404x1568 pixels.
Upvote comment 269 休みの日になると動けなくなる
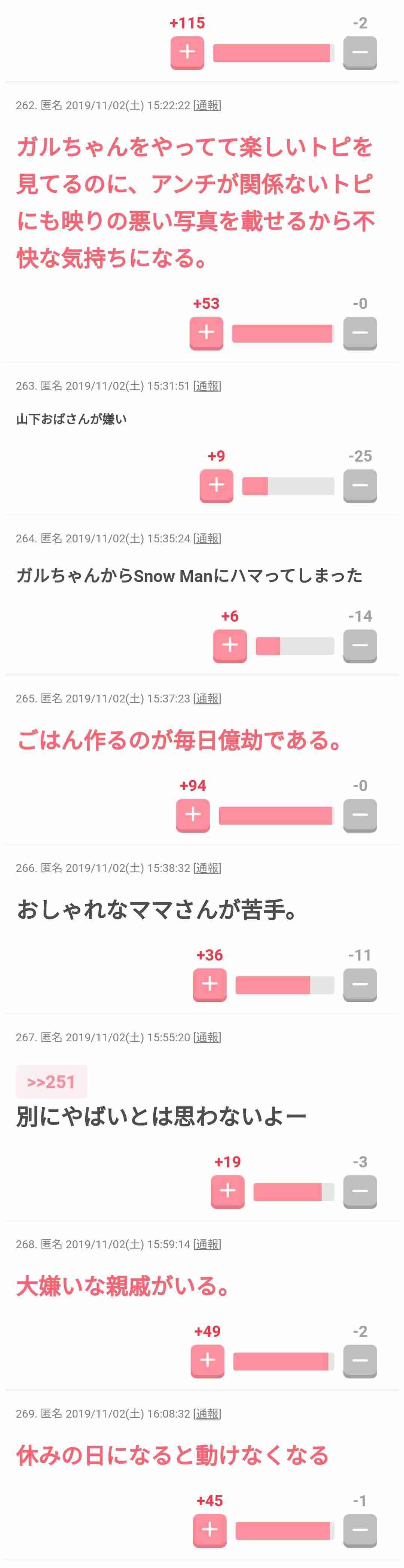click(209, 1529)
